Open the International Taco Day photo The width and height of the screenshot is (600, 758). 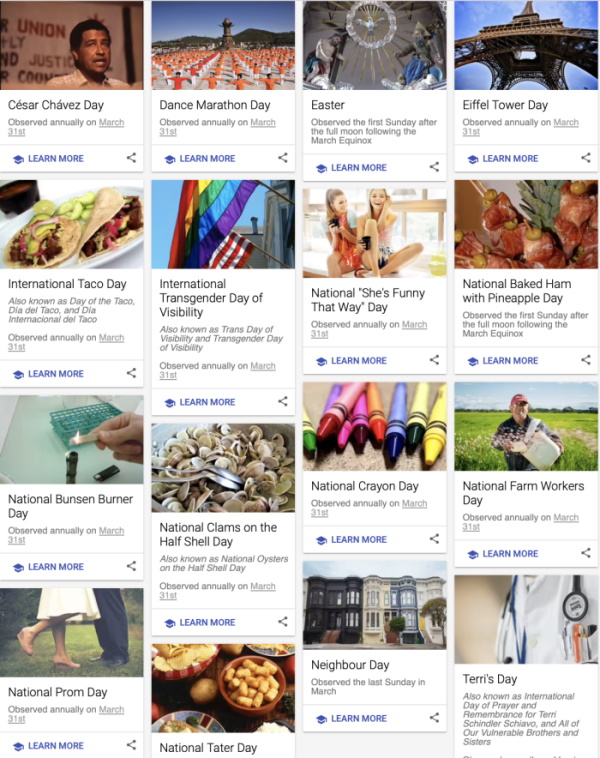click(72, 224)
